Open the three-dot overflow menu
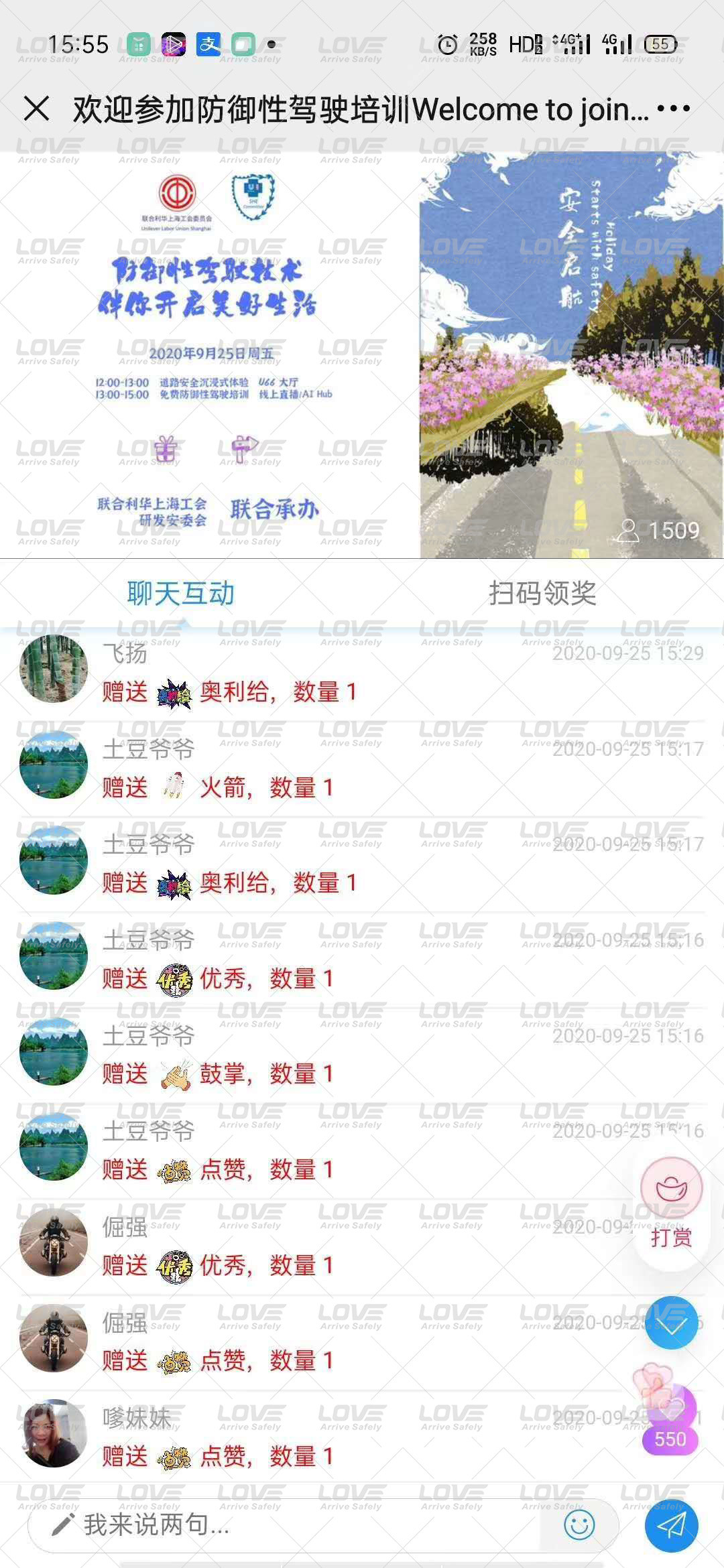724x1568 pixels. 673,109
